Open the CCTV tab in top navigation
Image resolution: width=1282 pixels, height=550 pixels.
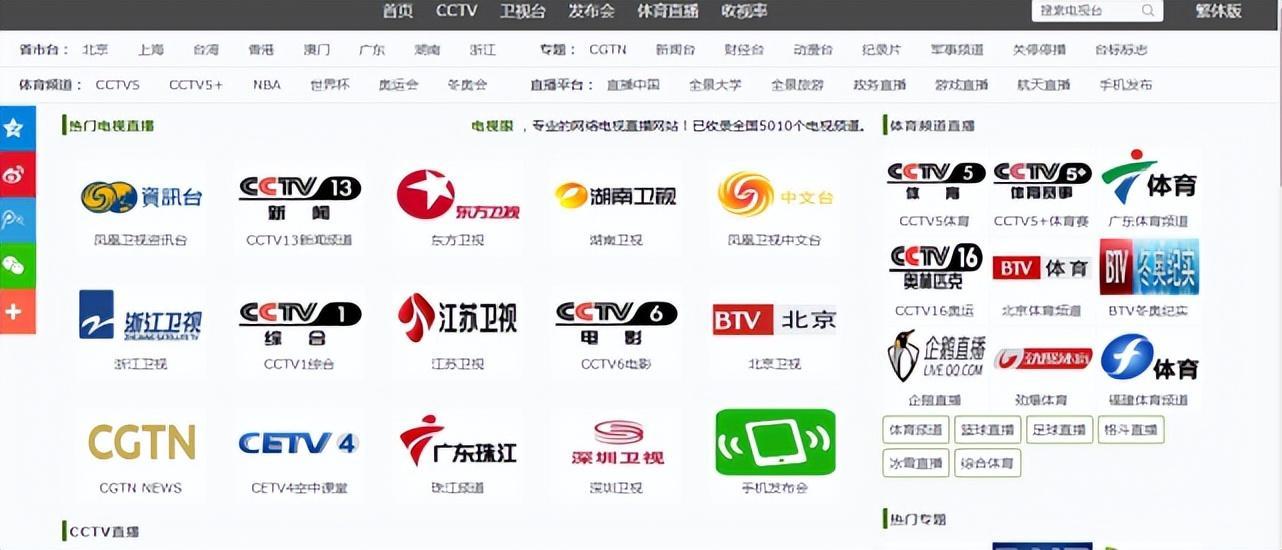(x=456, y=11)
